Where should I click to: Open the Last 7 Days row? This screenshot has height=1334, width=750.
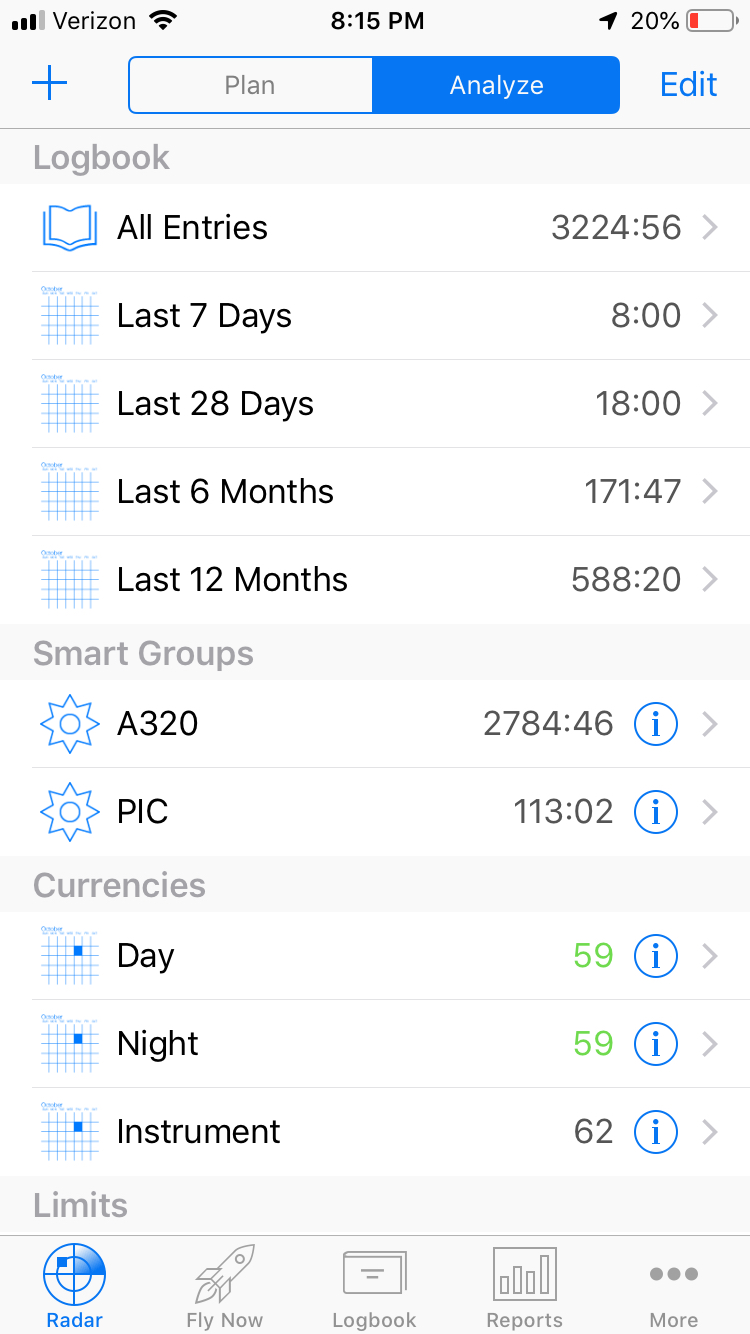click(375, 316)
